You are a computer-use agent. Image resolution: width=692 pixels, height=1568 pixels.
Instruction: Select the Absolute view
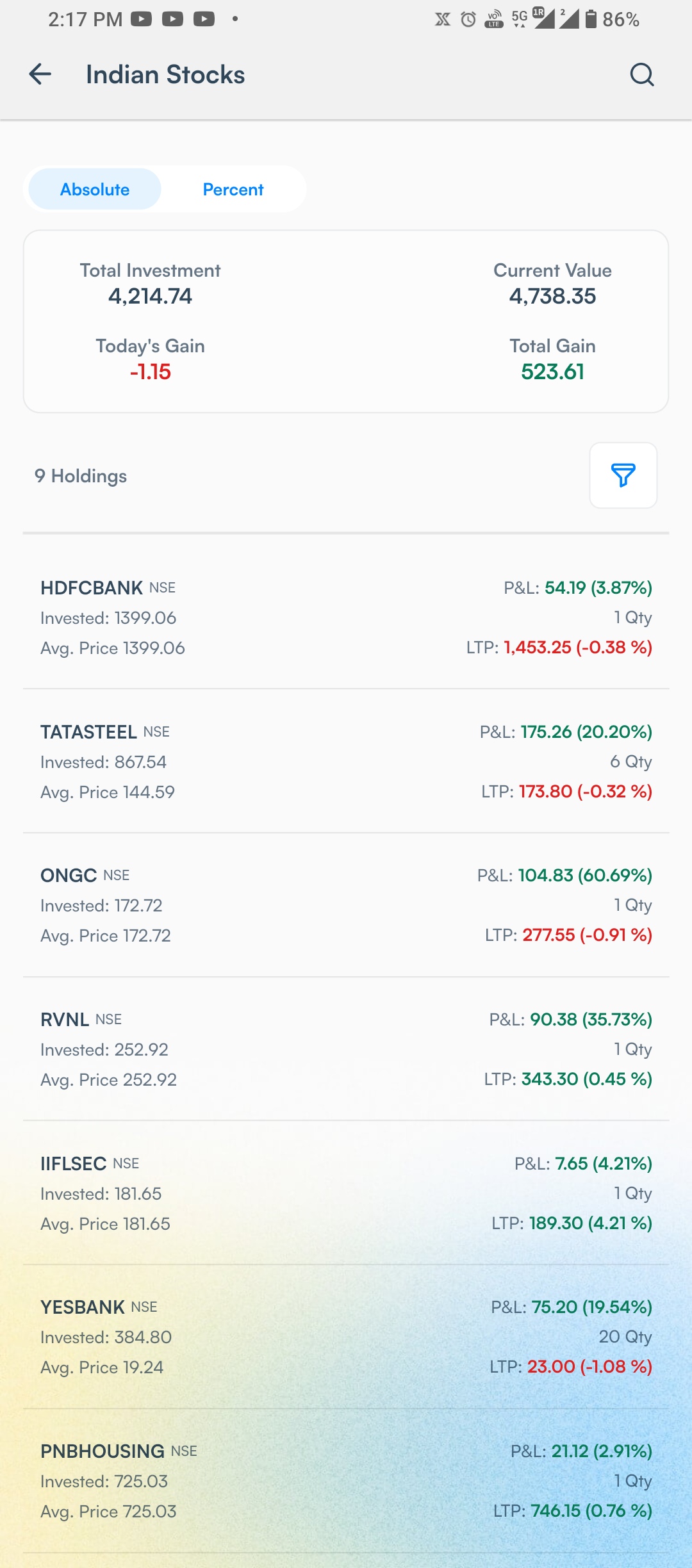(x=95, y=190)
